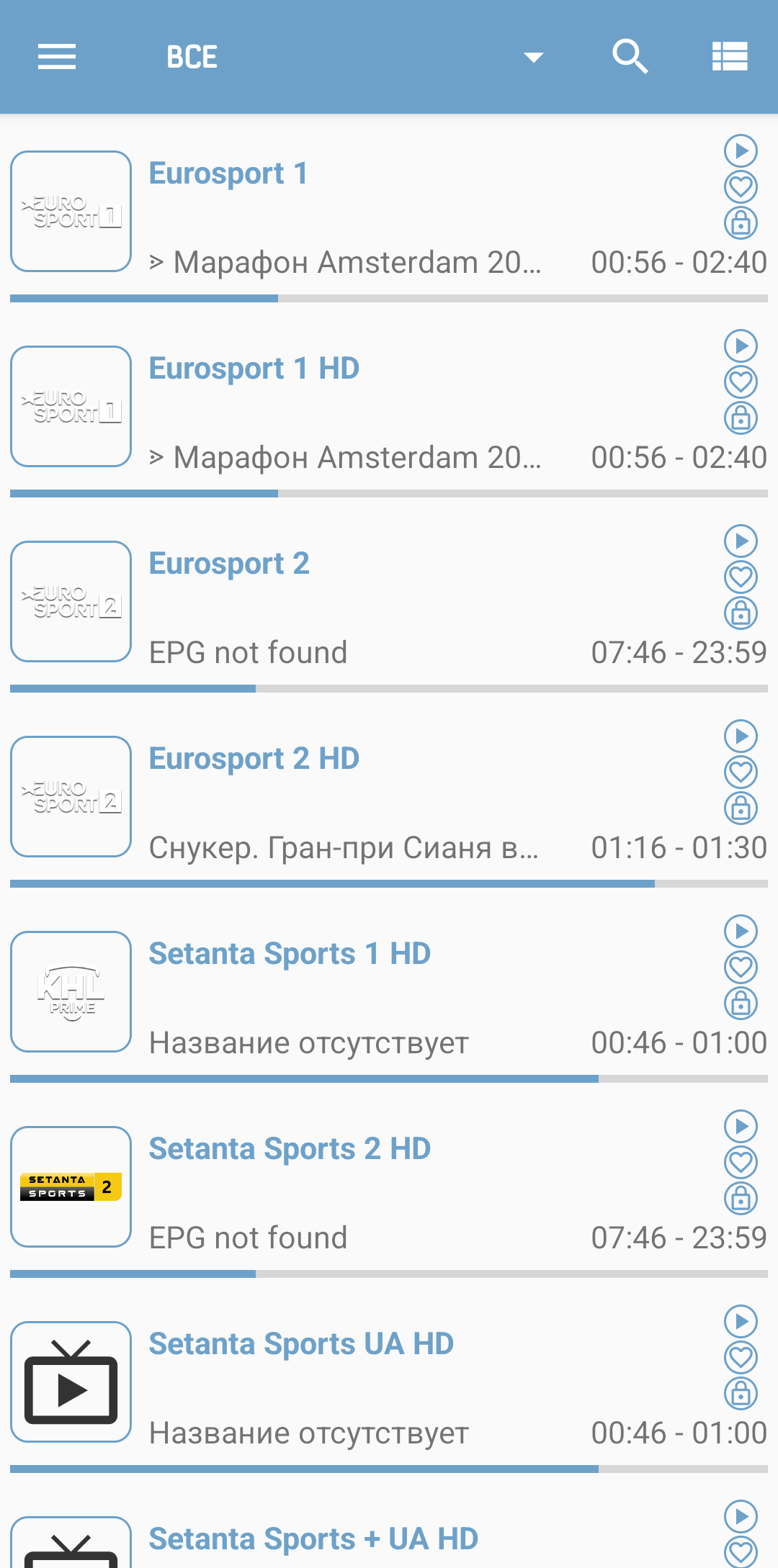Image resolution: width=778 pixels, height=1568 pixels.
Task: Play the Setanta Sports 1 HD stream
Action: click(x=741, y=932)
